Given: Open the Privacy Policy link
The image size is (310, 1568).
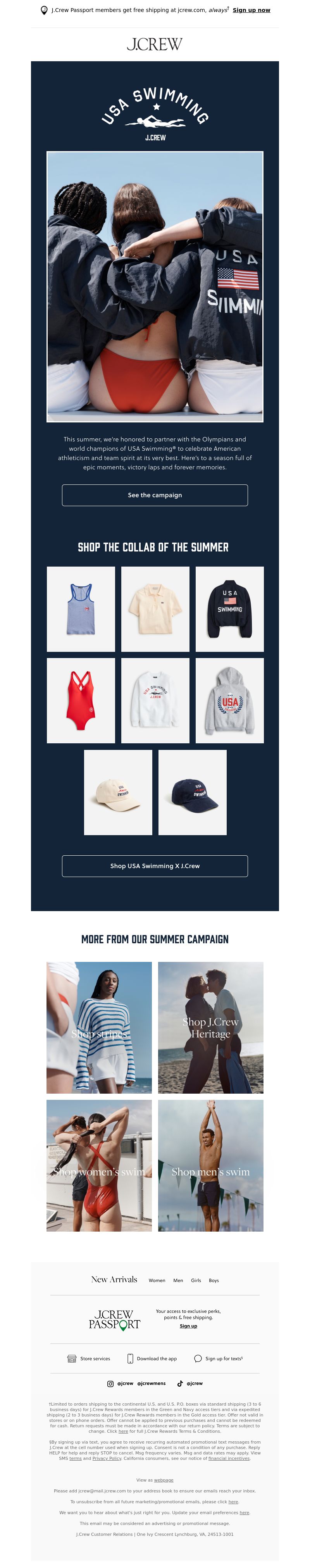Looking at the screenshot, I should point(107,1458).
